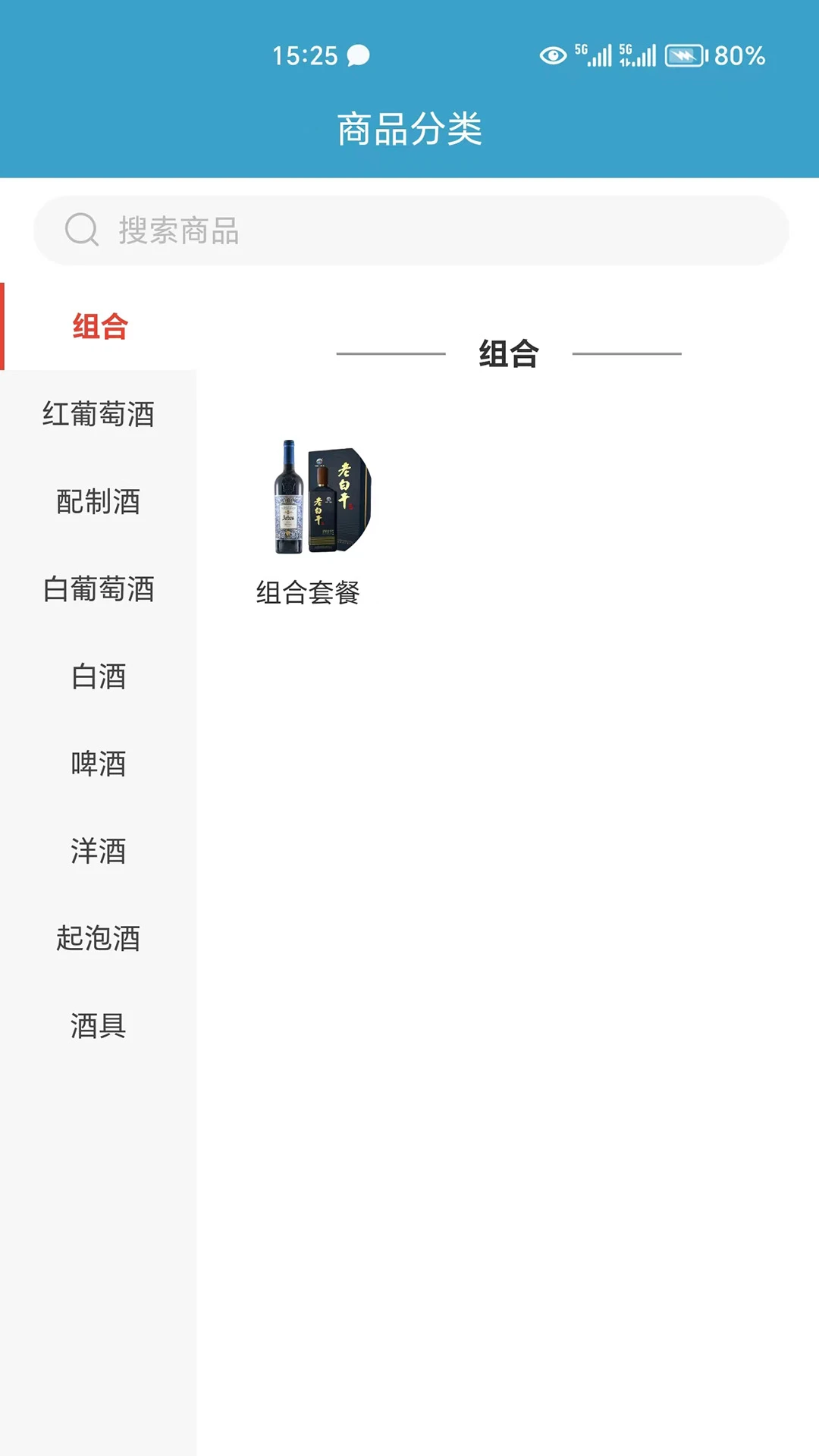The height and width of the screenshot is (1456, 819).
Task: Open the 配制酒 category
Action: point(99,501)
